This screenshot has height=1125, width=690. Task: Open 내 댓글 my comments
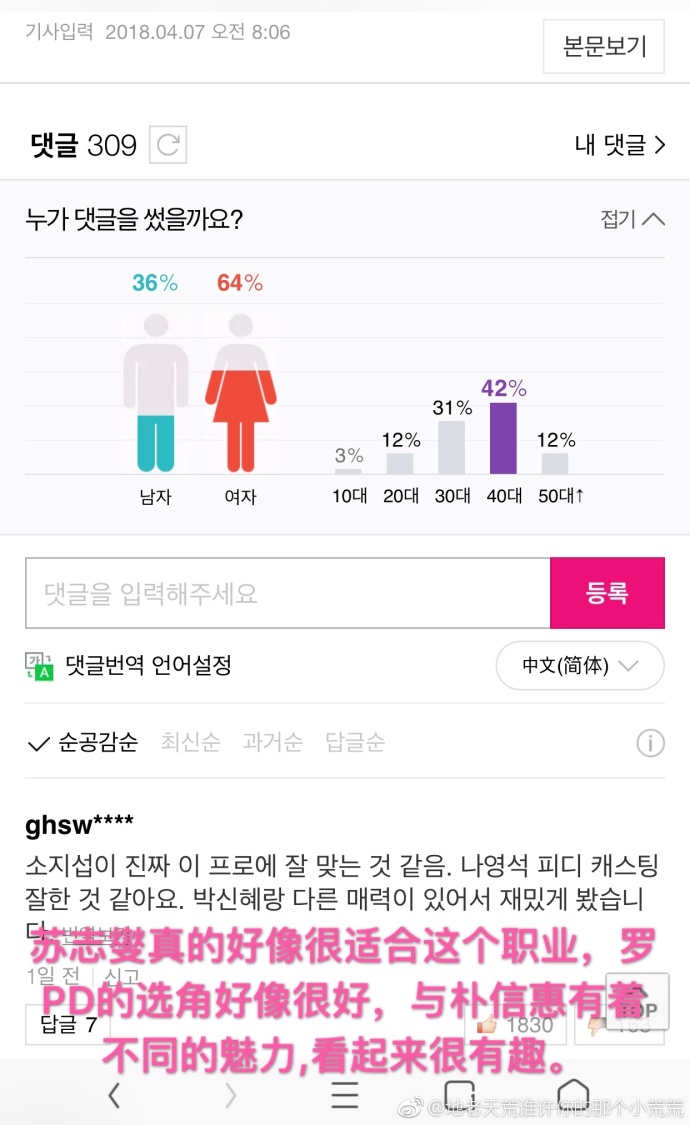click(620, 145)
